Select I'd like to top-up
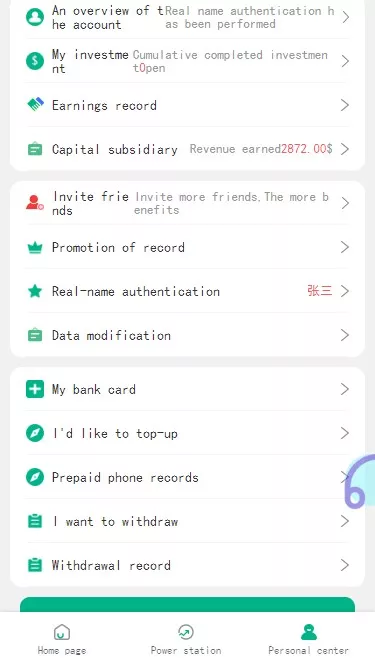Viewport: 375px width, 667px height. [x=188, y=433]
